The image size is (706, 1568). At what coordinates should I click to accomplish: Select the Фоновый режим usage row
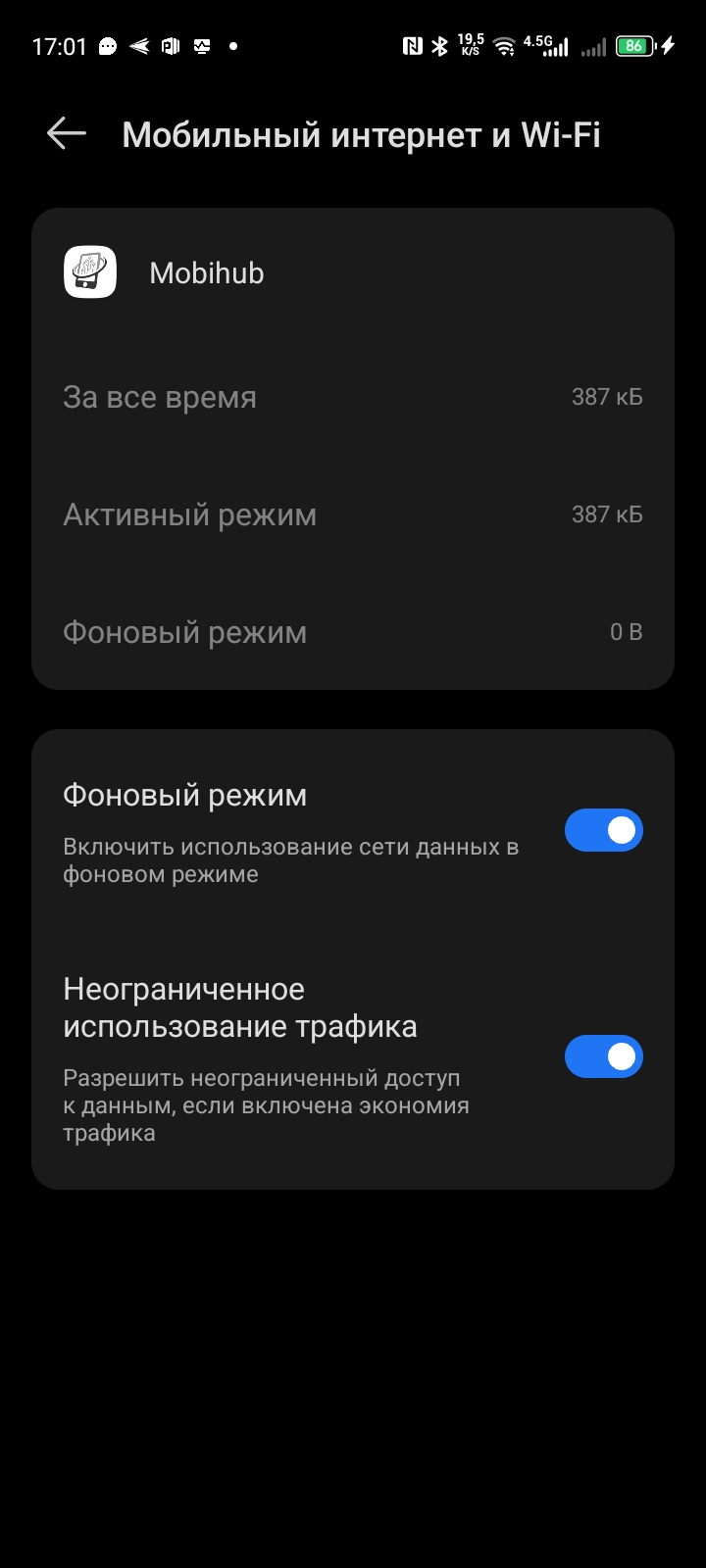(353, 632)
